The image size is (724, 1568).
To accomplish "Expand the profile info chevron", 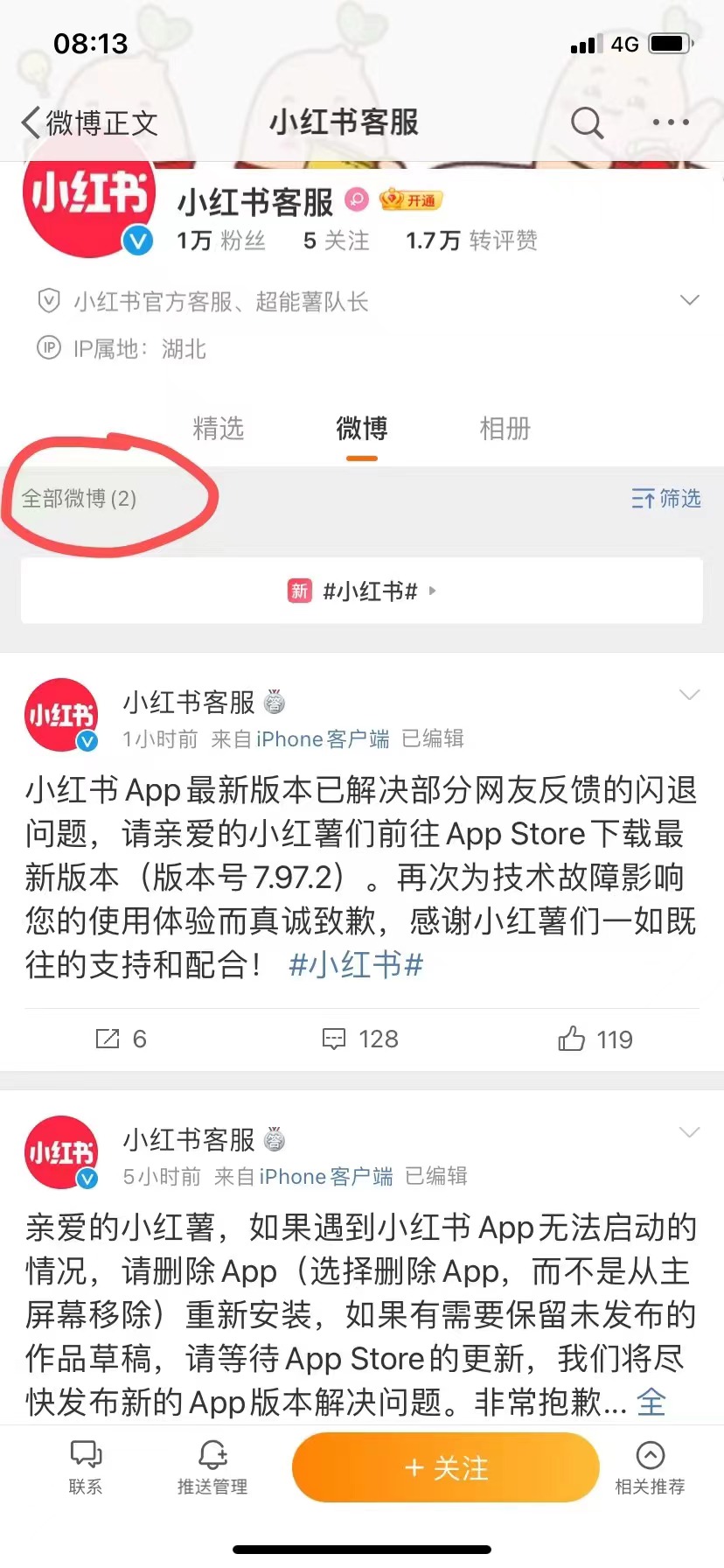I will tap(689, 301).
